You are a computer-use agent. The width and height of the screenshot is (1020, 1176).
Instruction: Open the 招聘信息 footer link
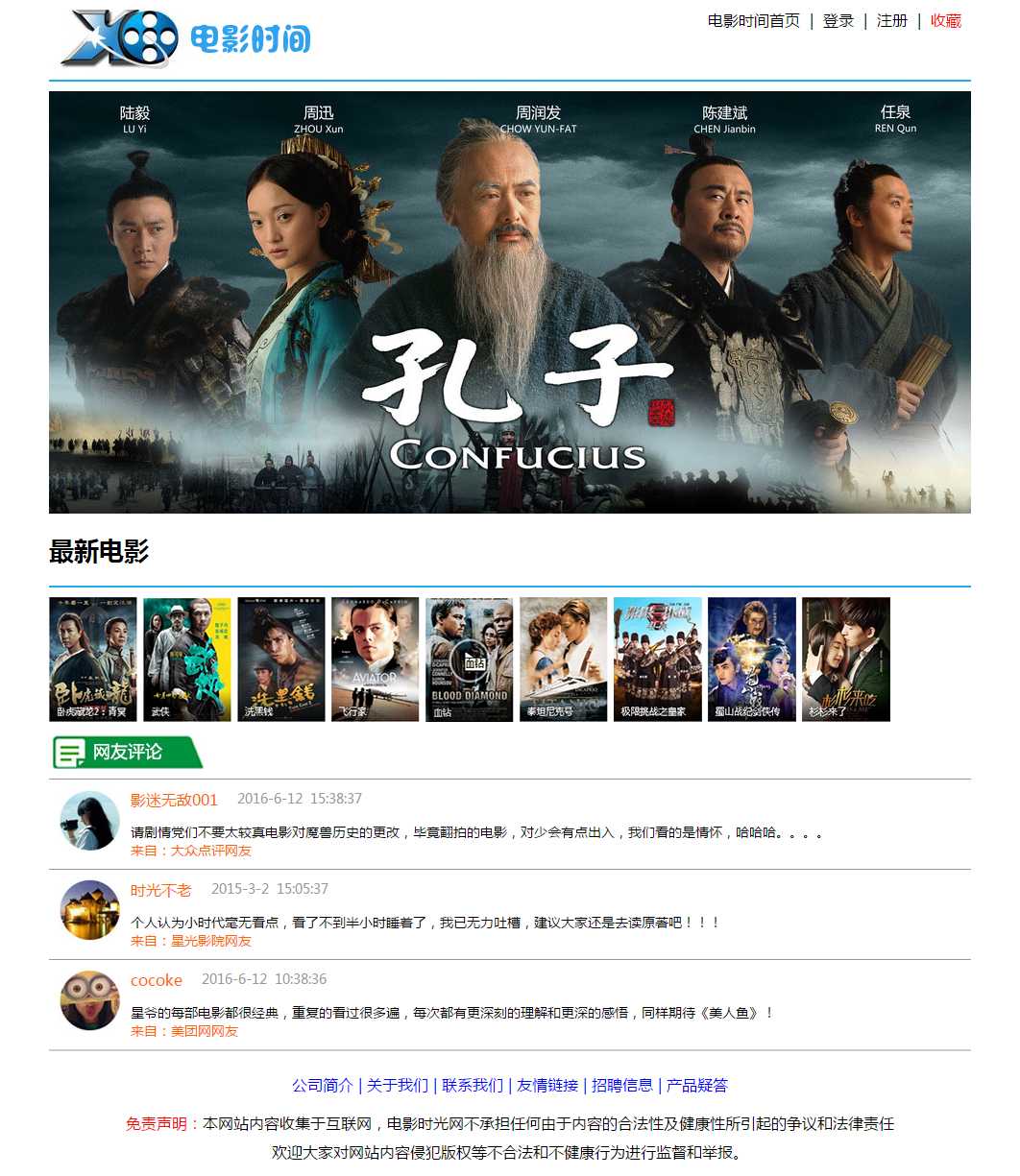click(622, 1086)
